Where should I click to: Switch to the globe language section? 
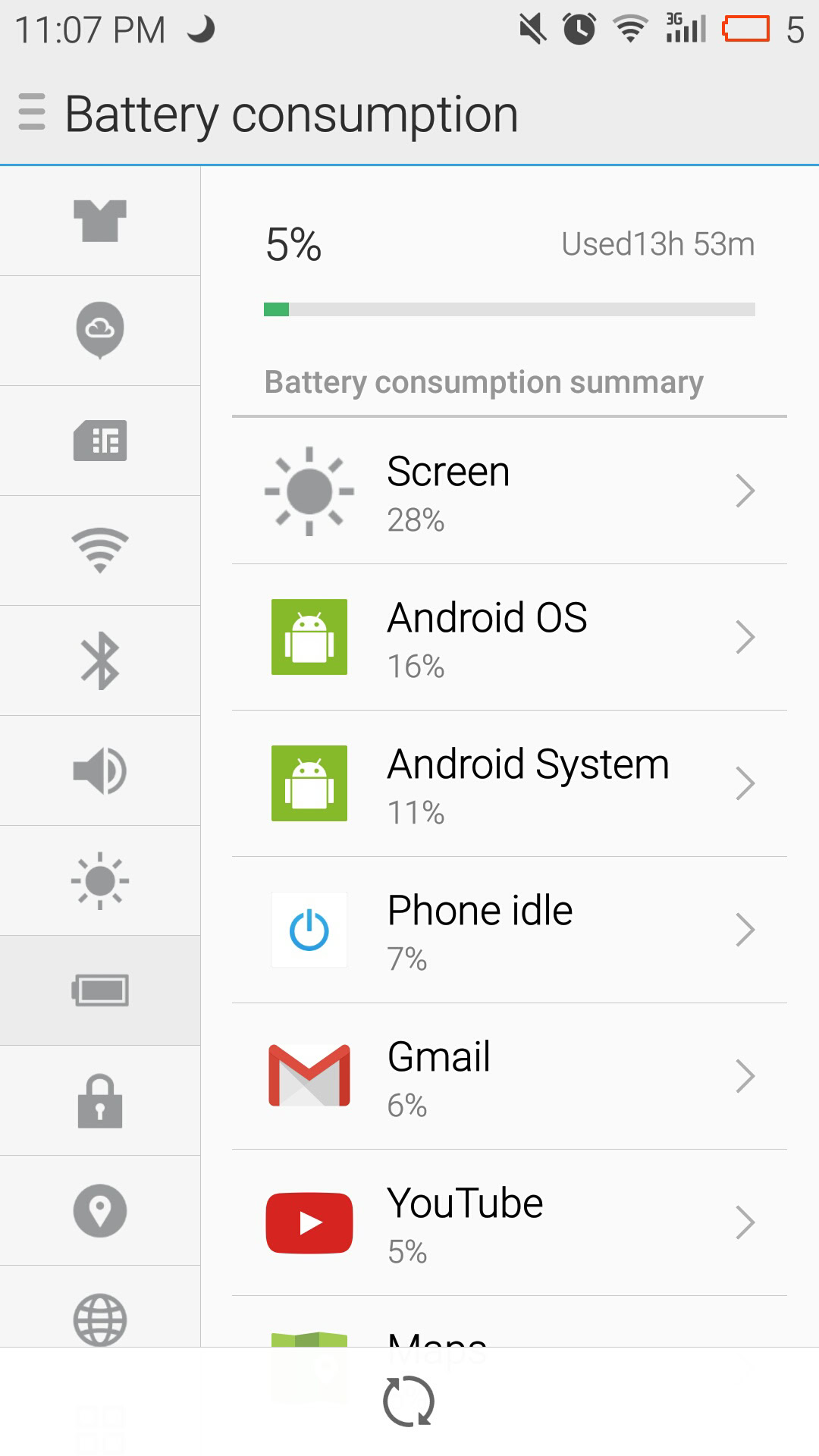(100, 1318)
